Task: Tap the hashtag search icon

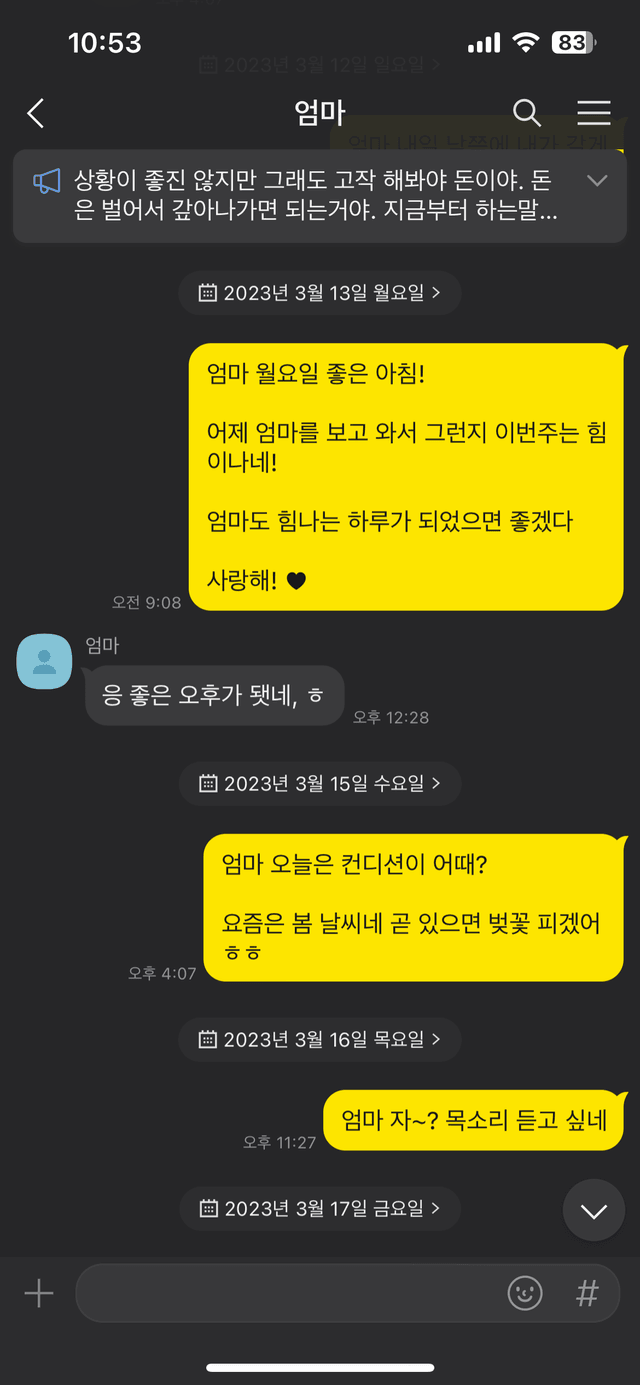Action: [x=587, y=1293]
